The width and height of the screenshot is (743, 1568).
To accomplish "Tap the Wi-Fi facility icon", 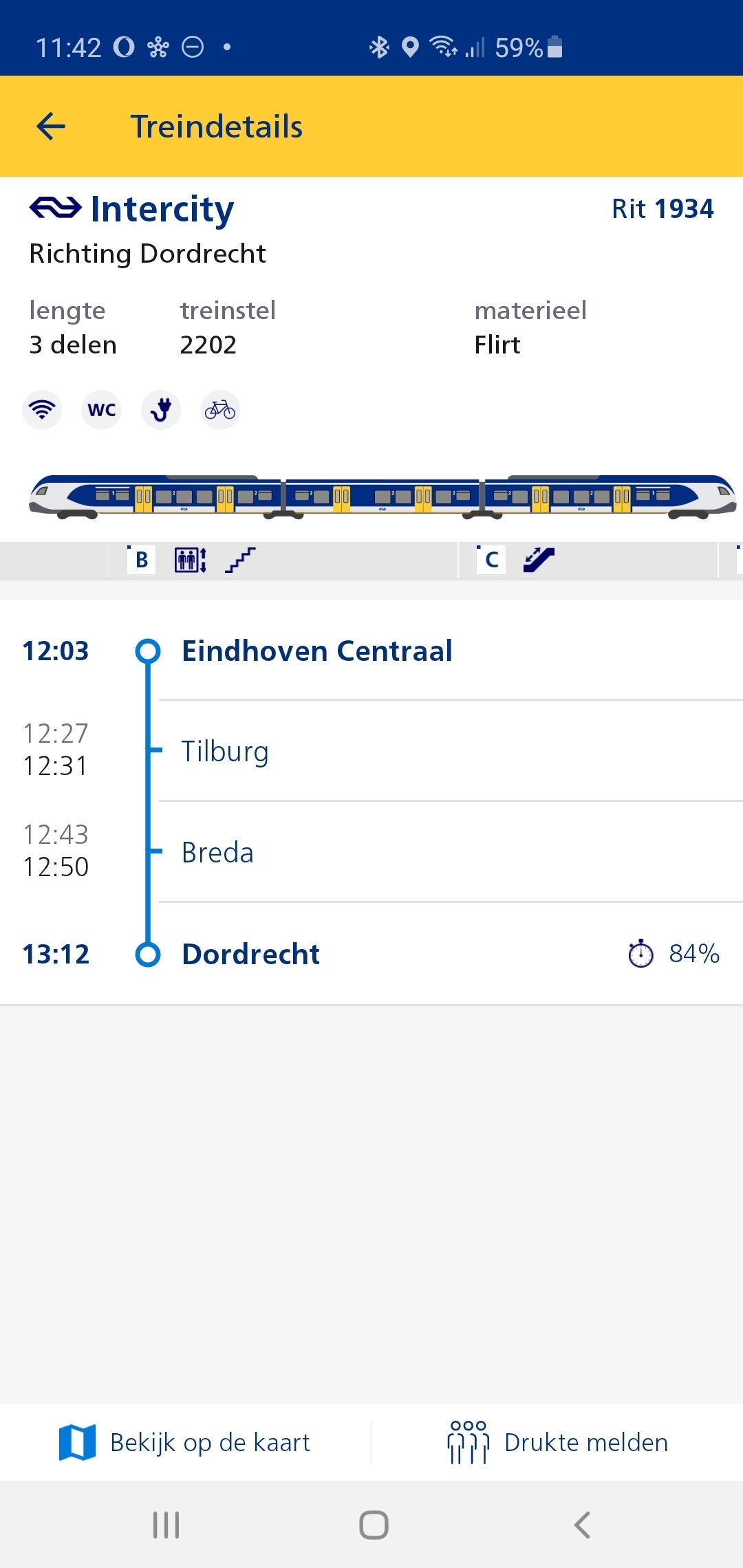I will pos(43,410).
